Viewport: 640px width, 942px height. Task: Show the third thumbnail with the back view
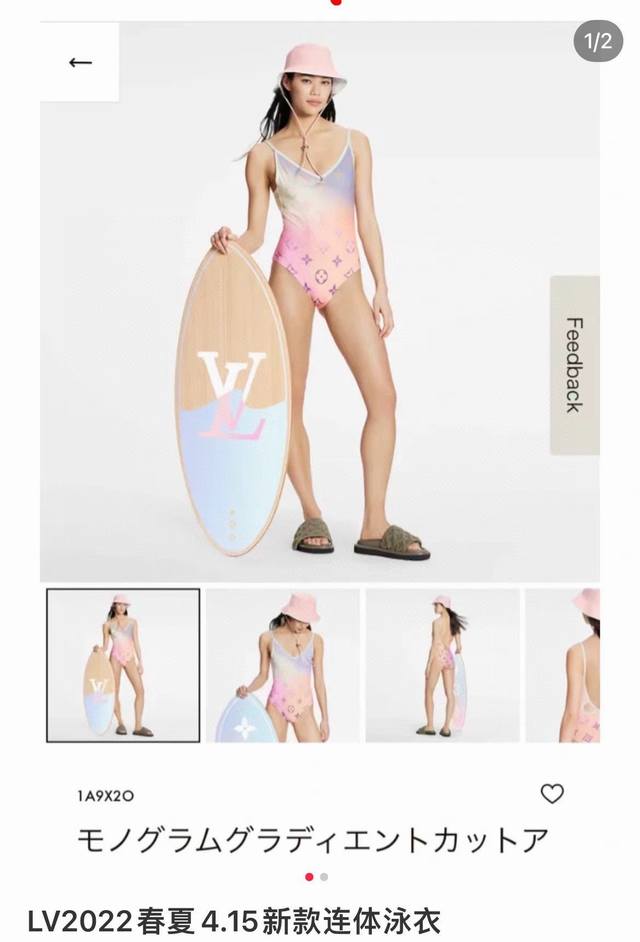(442, 665)
